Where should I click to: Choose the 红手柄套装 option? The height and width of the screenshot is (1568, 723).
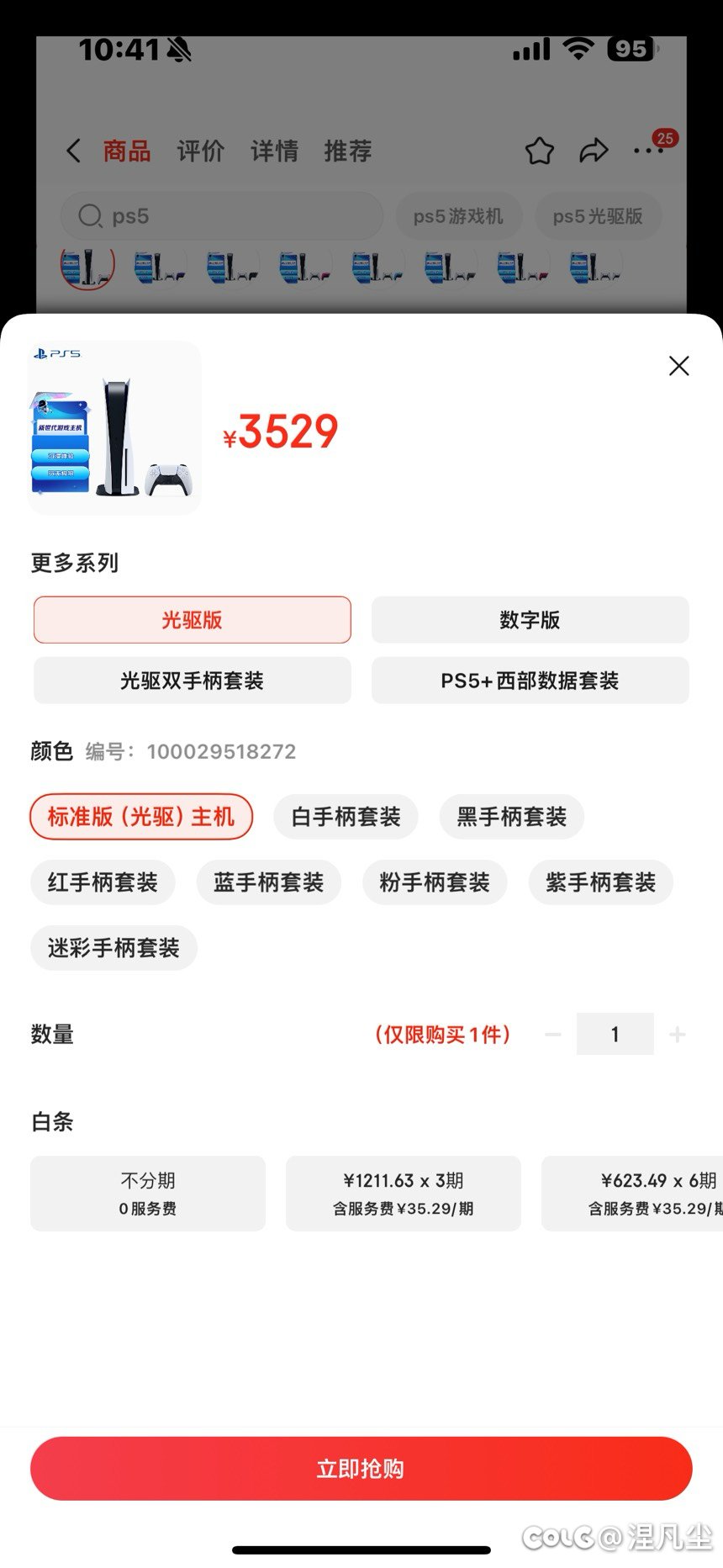pos(103,882)
